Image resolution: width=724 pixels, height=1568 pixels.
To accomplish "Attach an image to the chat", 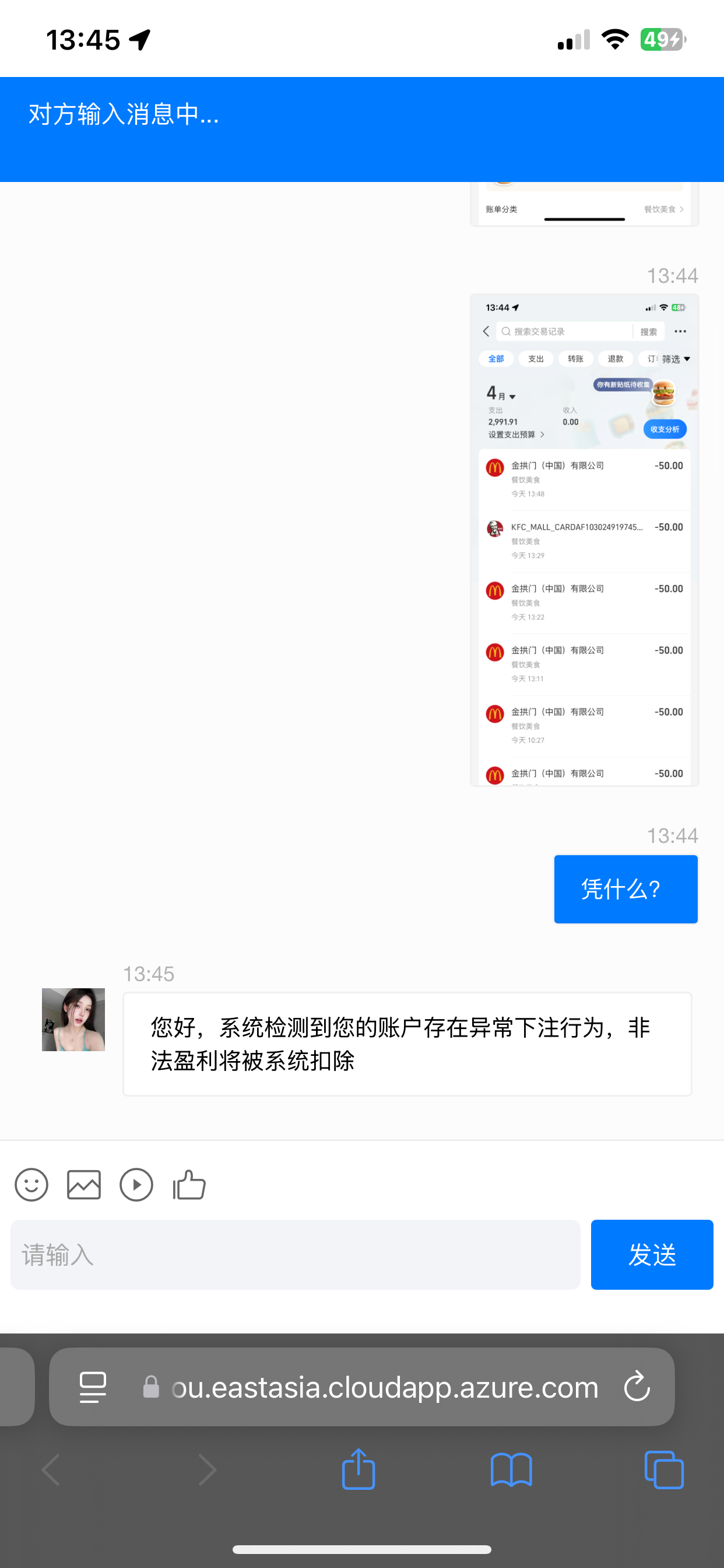I will tap(84, 1185).
